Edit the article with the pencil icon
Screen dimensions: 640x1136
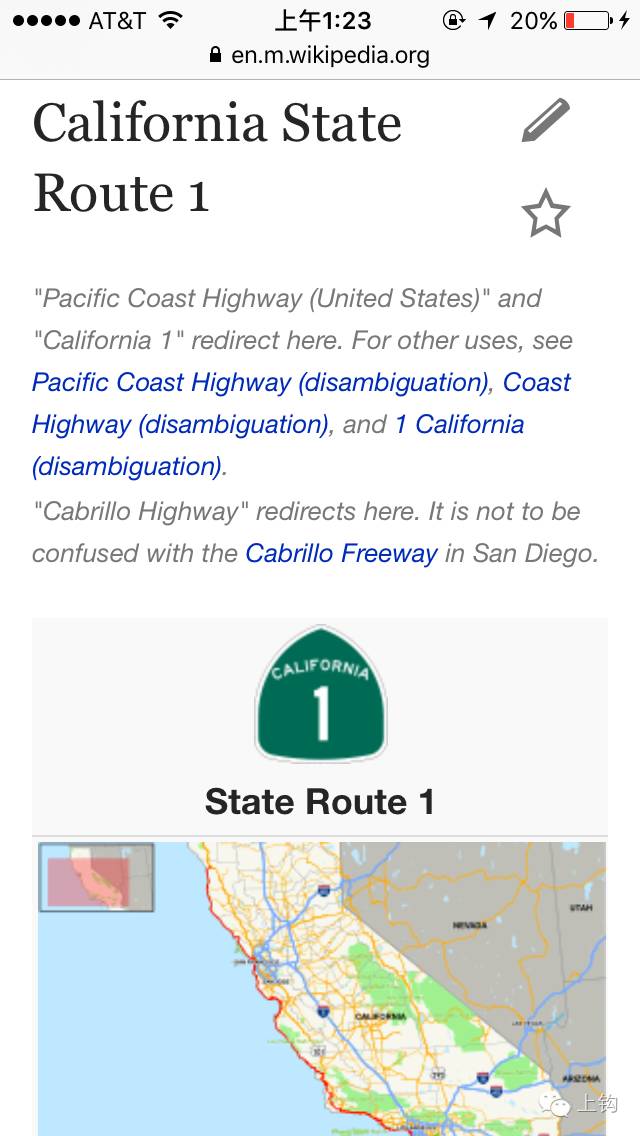point(546,121)
